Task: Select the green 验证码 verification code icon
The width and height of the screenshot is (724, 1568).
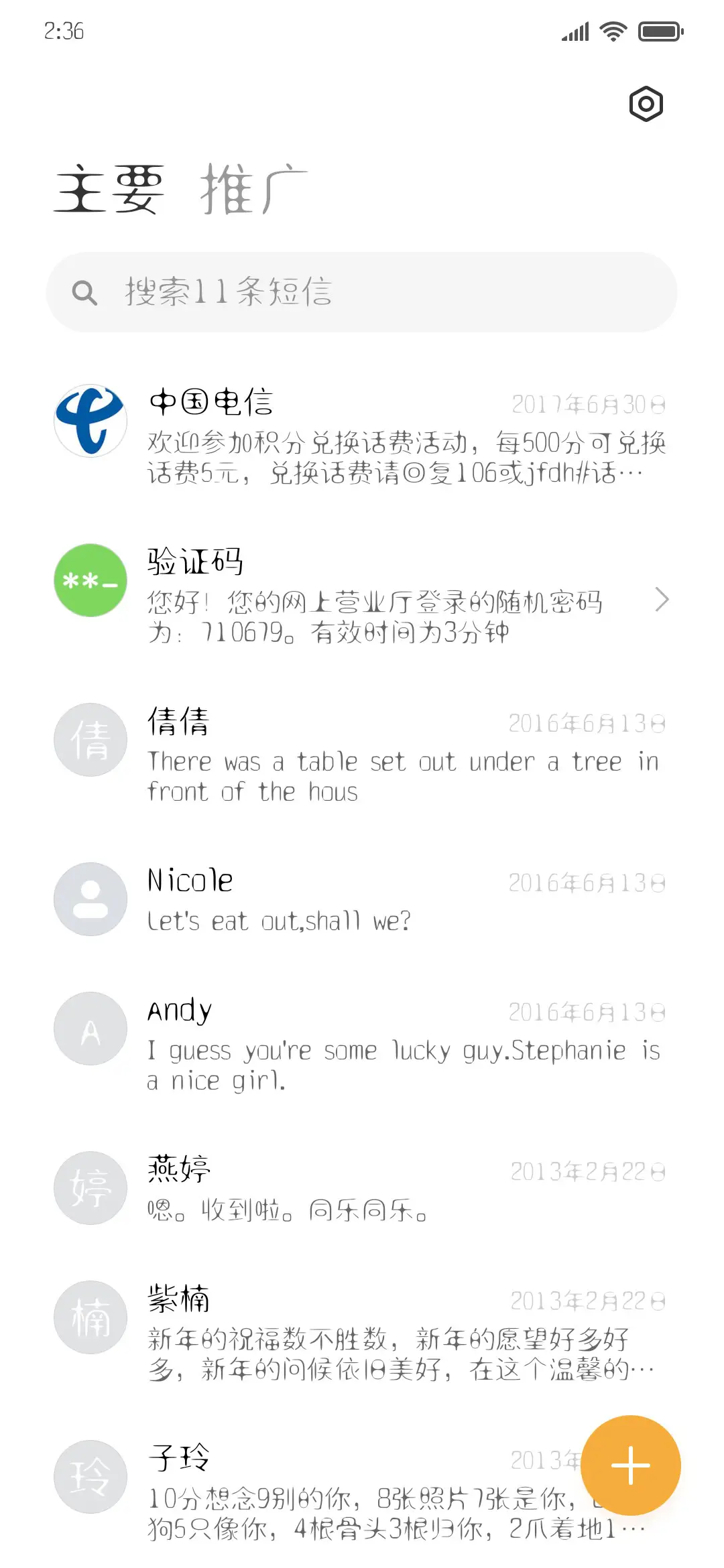Action: 90,580
